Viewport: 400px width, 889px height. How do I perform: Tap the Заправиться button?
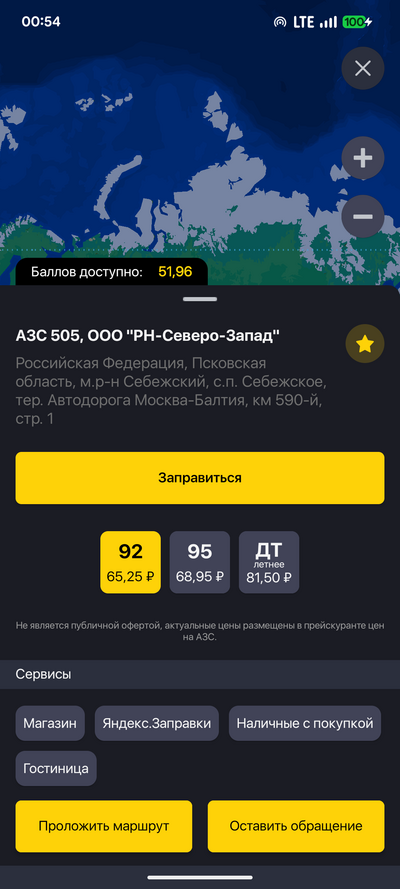coord(200,478)
